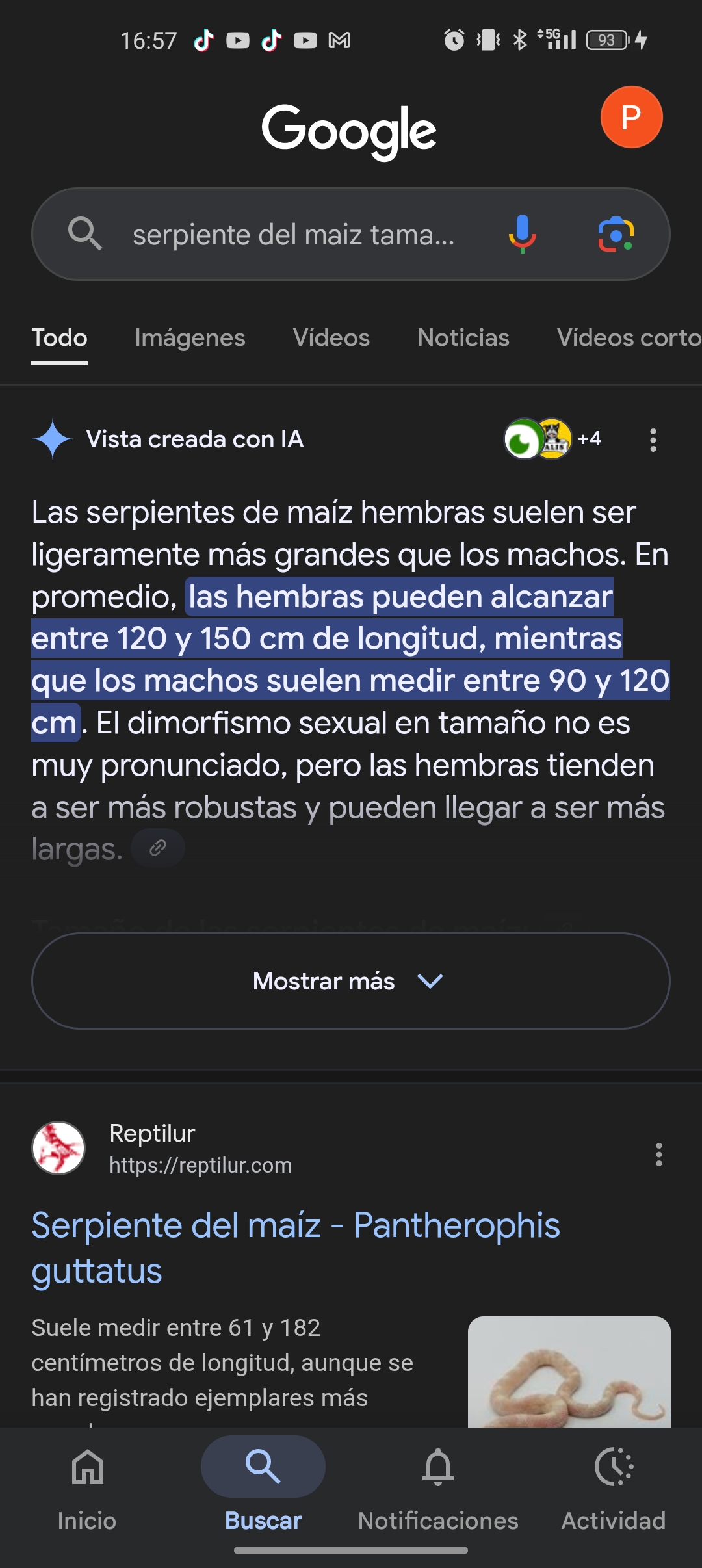Switch to the Noticias tab

[x=463, y=338]
